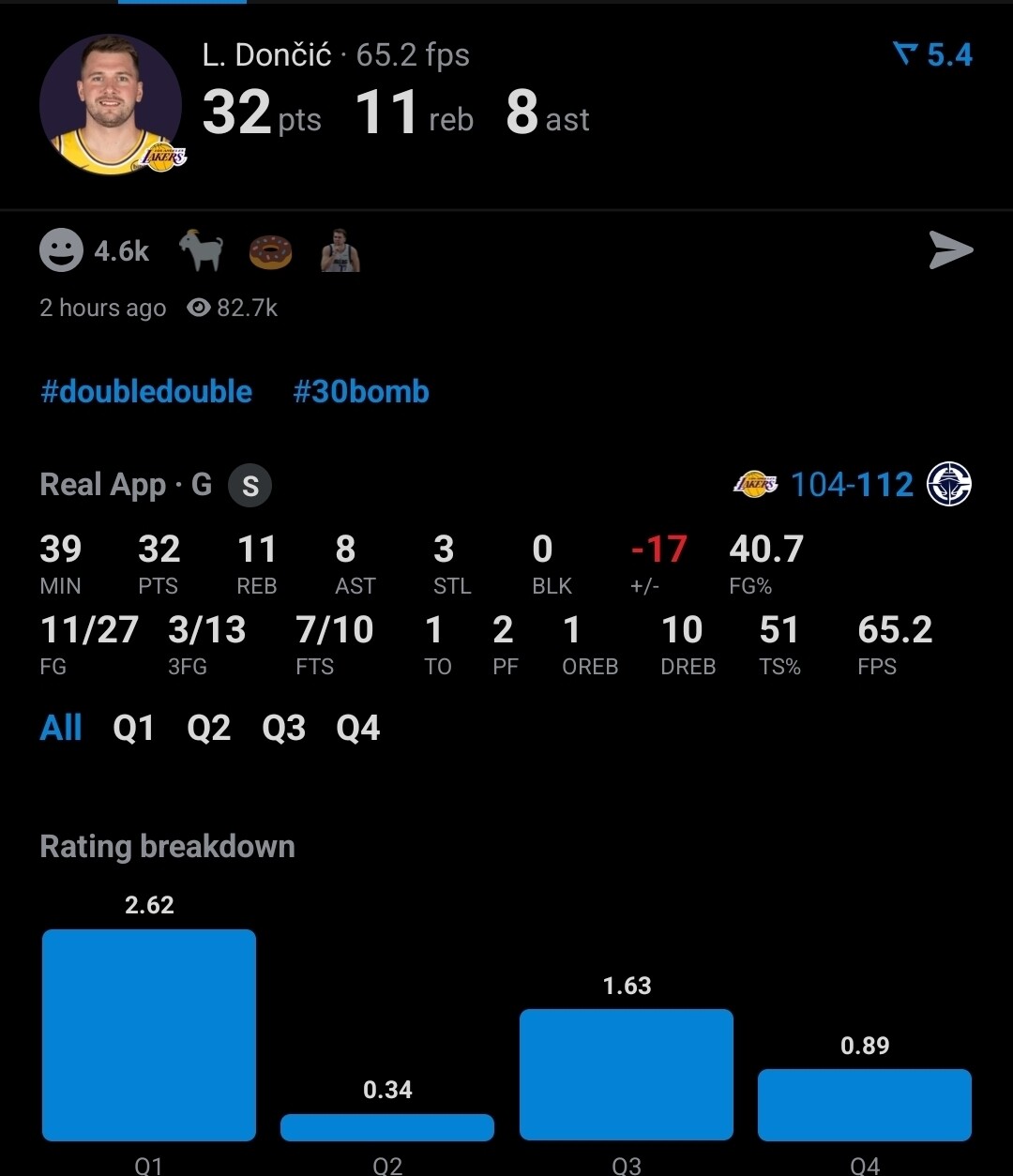Open the smiley reaction picker
This screenshot has width=1013, height=1176.
point(61,251)
